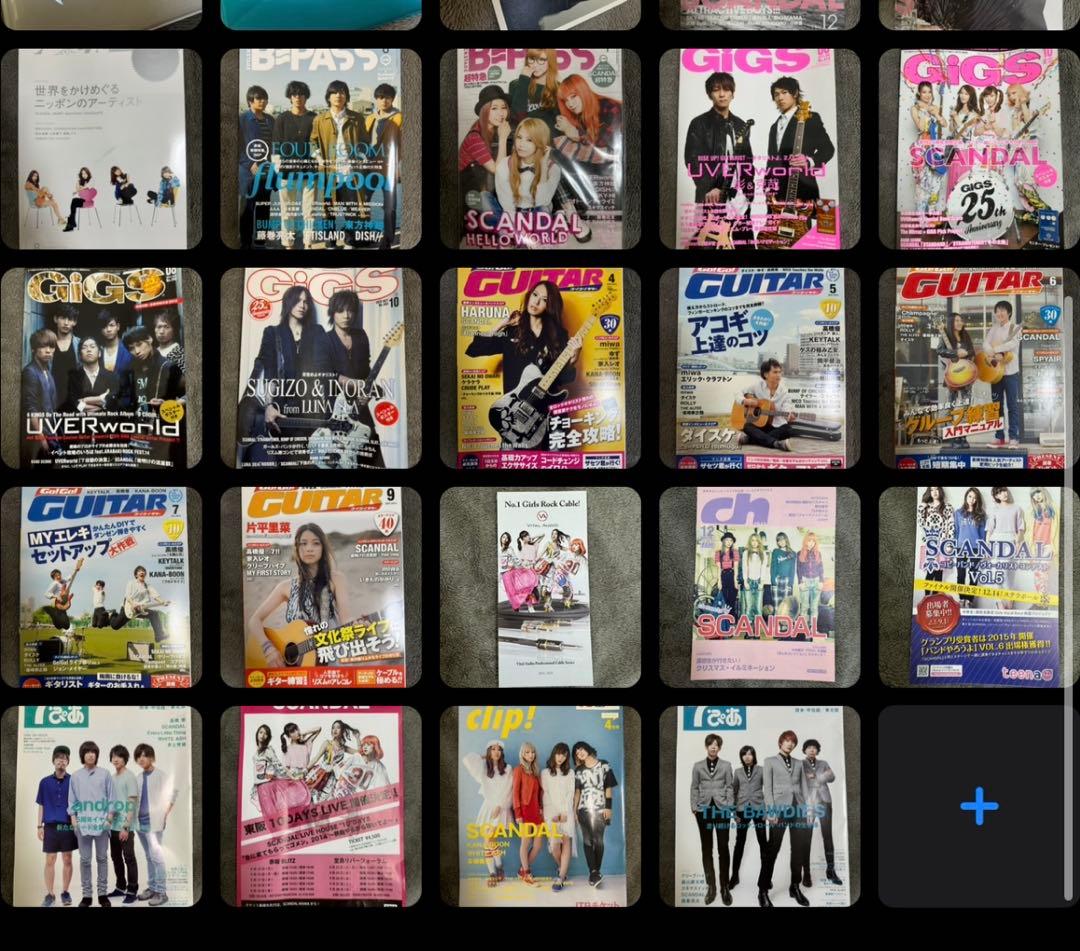Select the GUITAR issue 5 アコギ photo
The height and width of the screenshot is (951, 1080).
(759, 368)
